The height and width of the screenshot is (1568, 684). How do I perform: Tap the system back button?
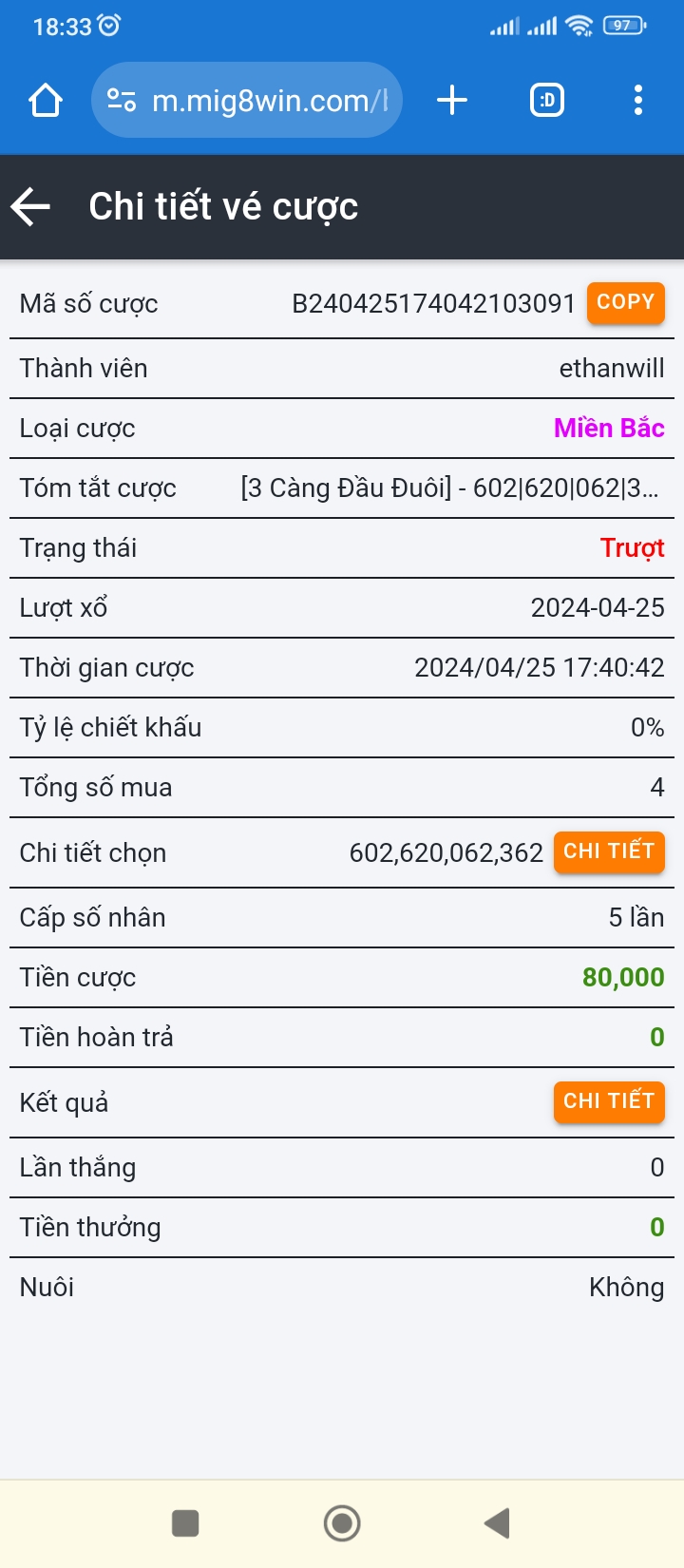498,1523
